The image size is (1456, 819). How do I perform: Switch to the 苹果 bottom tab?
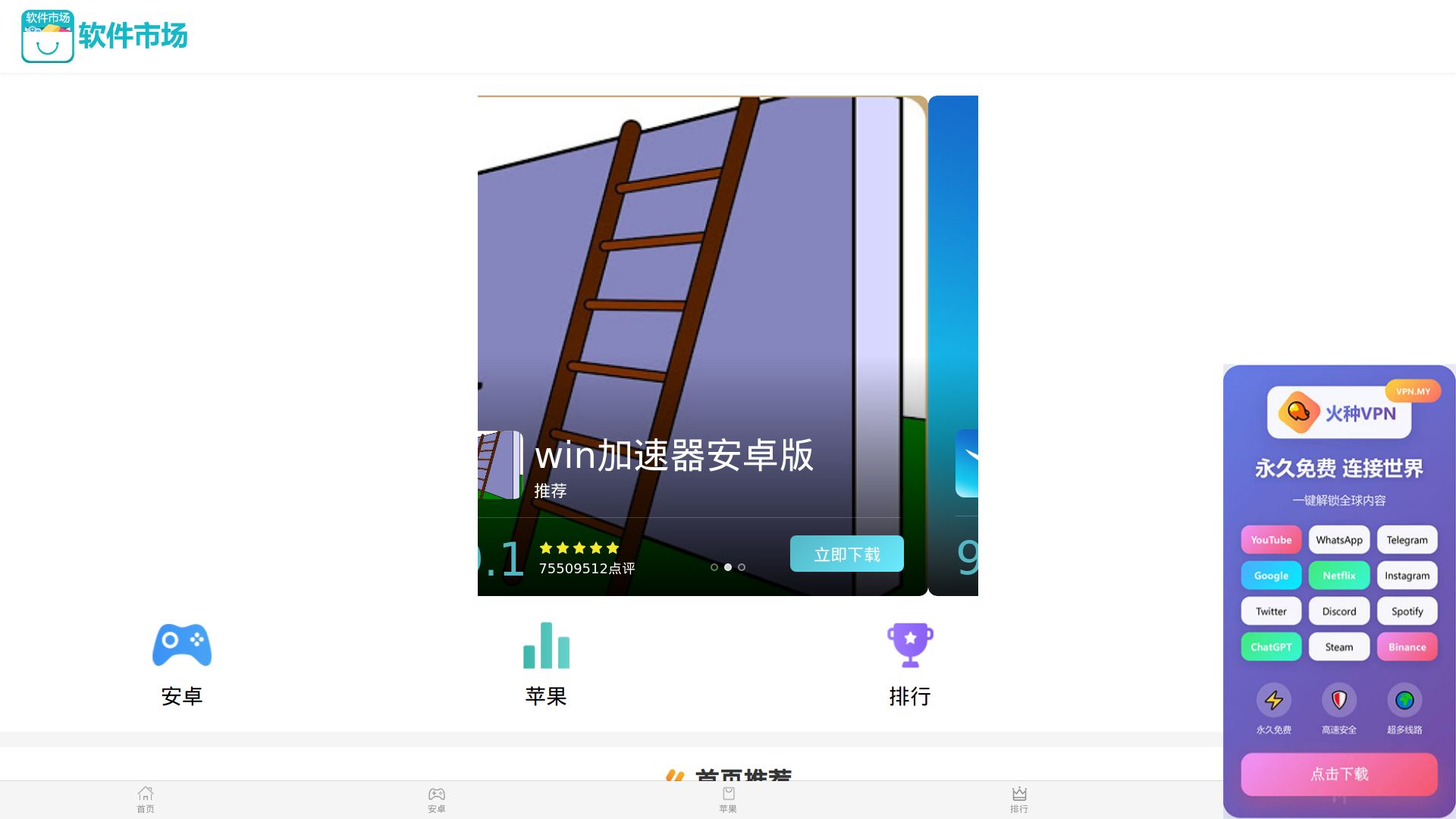pos(728,799)
